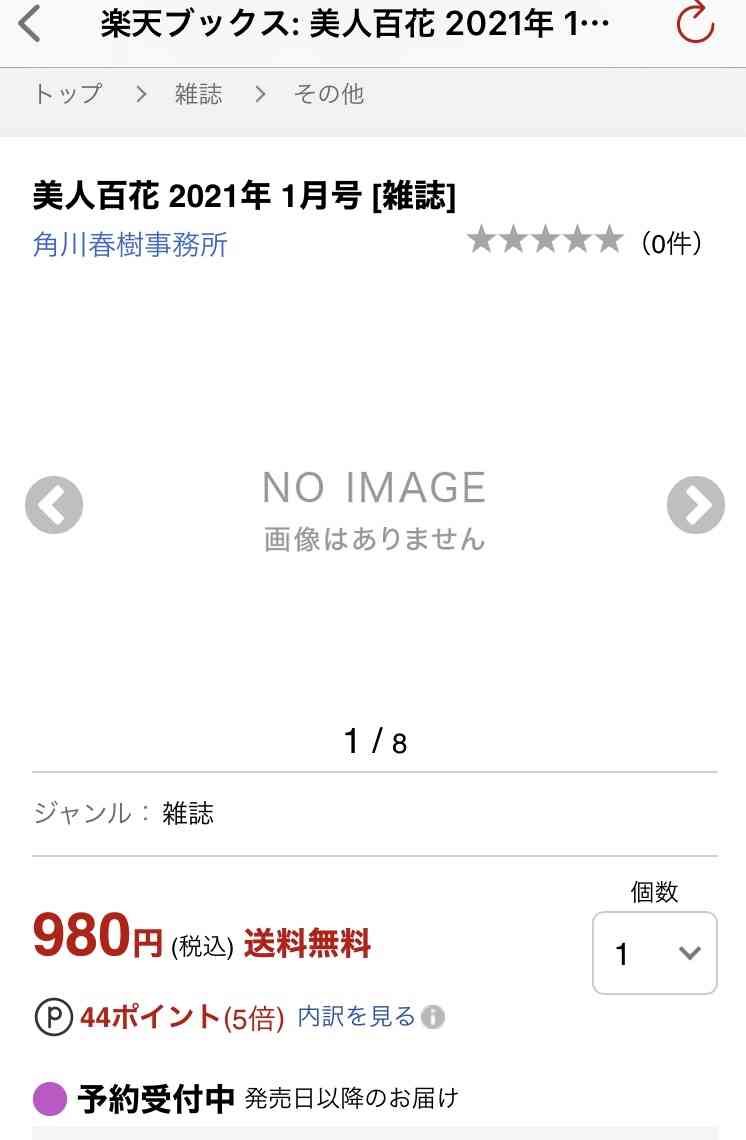Go to トップ in the breadcrumb
The height and width of the screenshot is (1140, 746).
click(x=66, y=93)
